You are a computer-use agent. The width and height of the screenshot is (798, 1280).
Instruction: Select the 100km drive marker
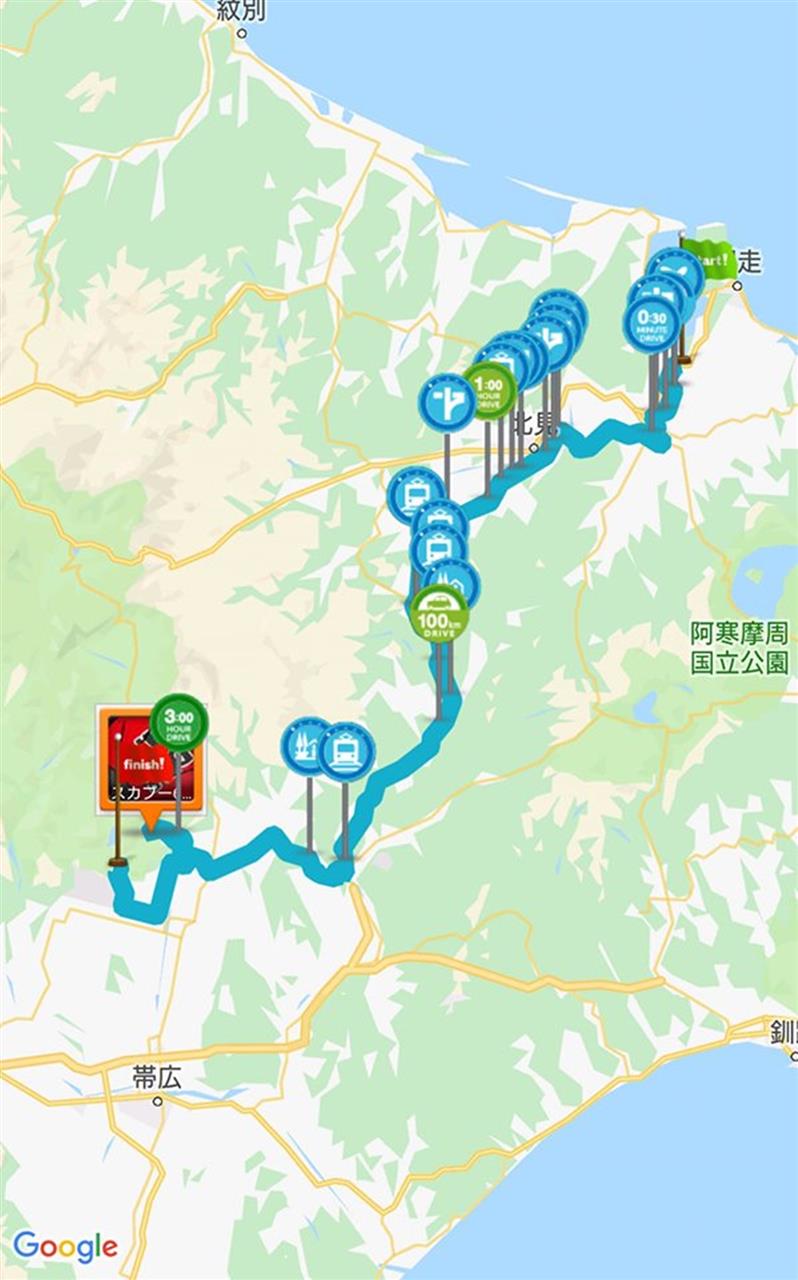[438, 613]
